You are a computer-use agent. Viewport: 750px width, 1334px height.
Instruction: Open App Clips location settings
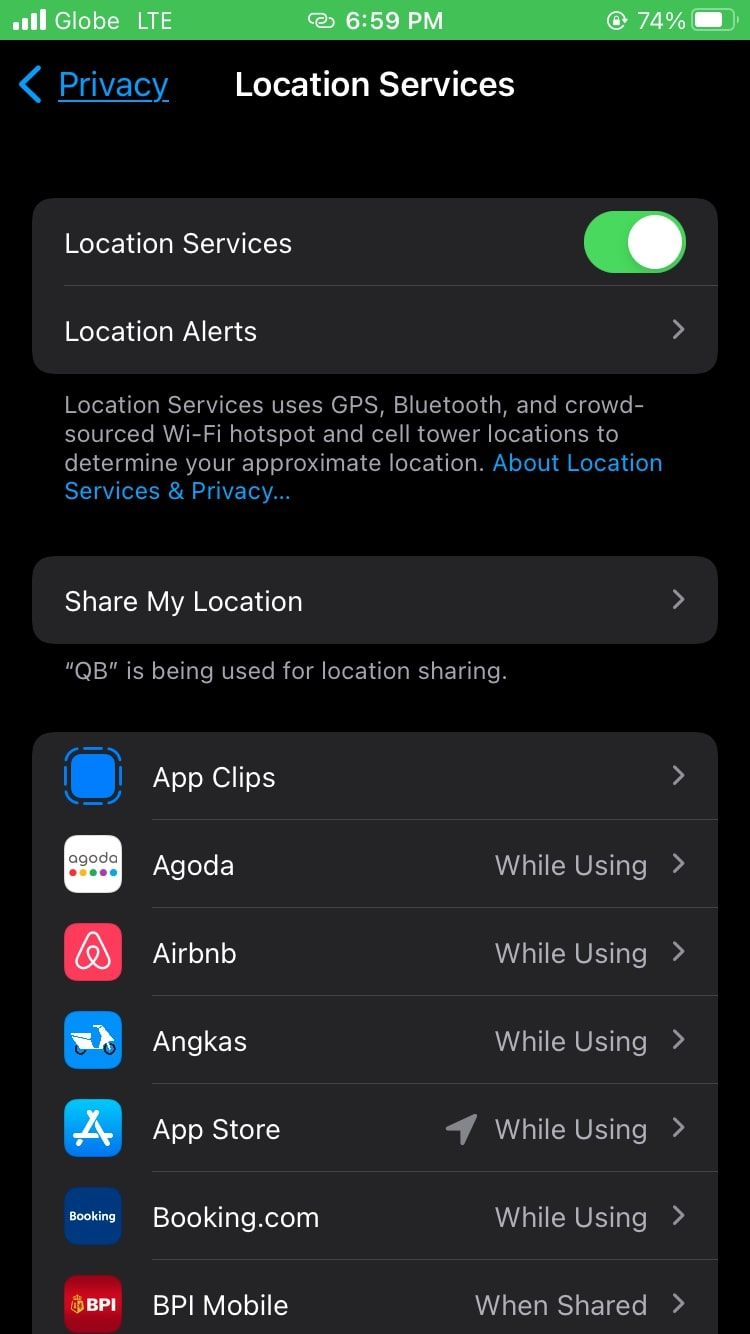[x=375, y=777]
